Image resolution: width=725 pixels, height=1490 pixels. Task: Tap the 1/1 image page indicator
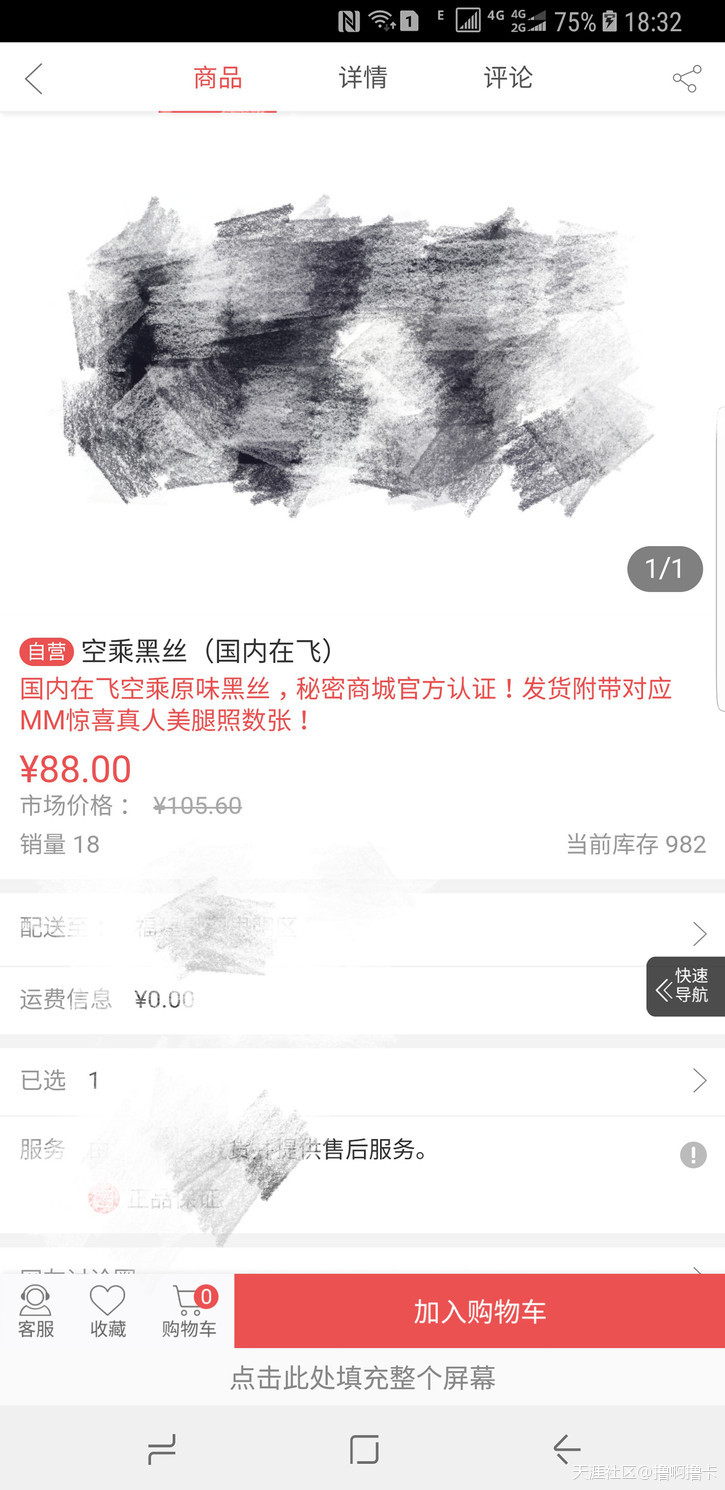664,566
